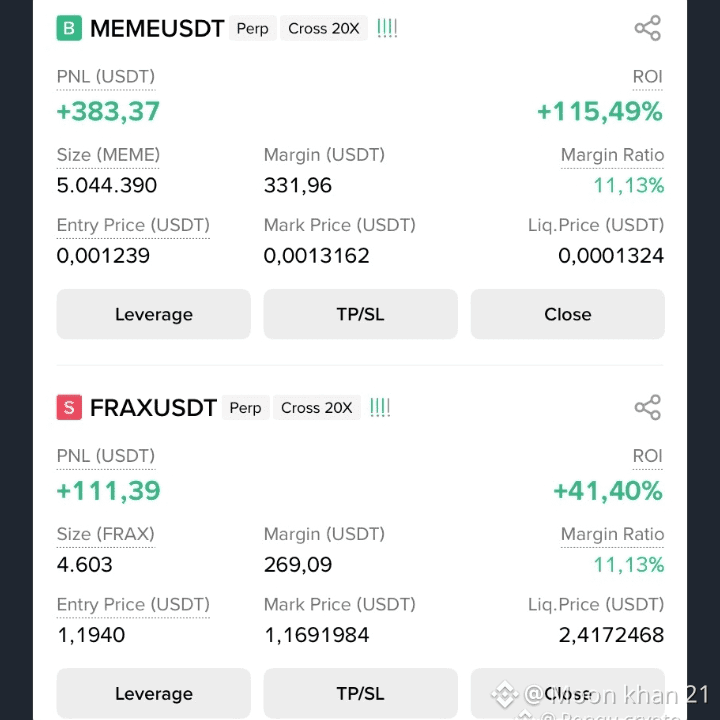Adjust leverage for the FRAXUSDT position
This screenshot has width=720, height=720.
(x=153, y=693)
